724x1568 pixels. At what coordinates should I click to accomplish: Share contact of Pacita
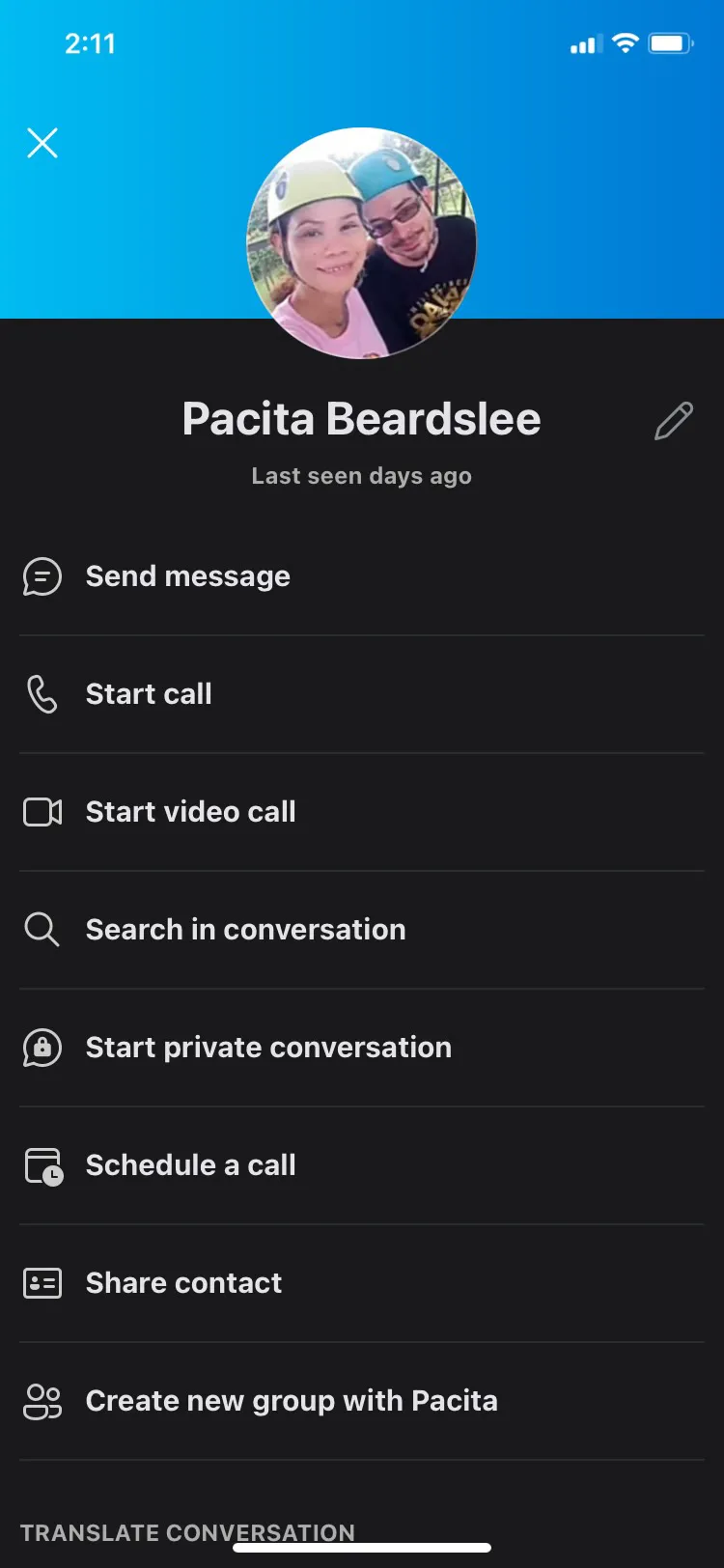point(362,1283)
